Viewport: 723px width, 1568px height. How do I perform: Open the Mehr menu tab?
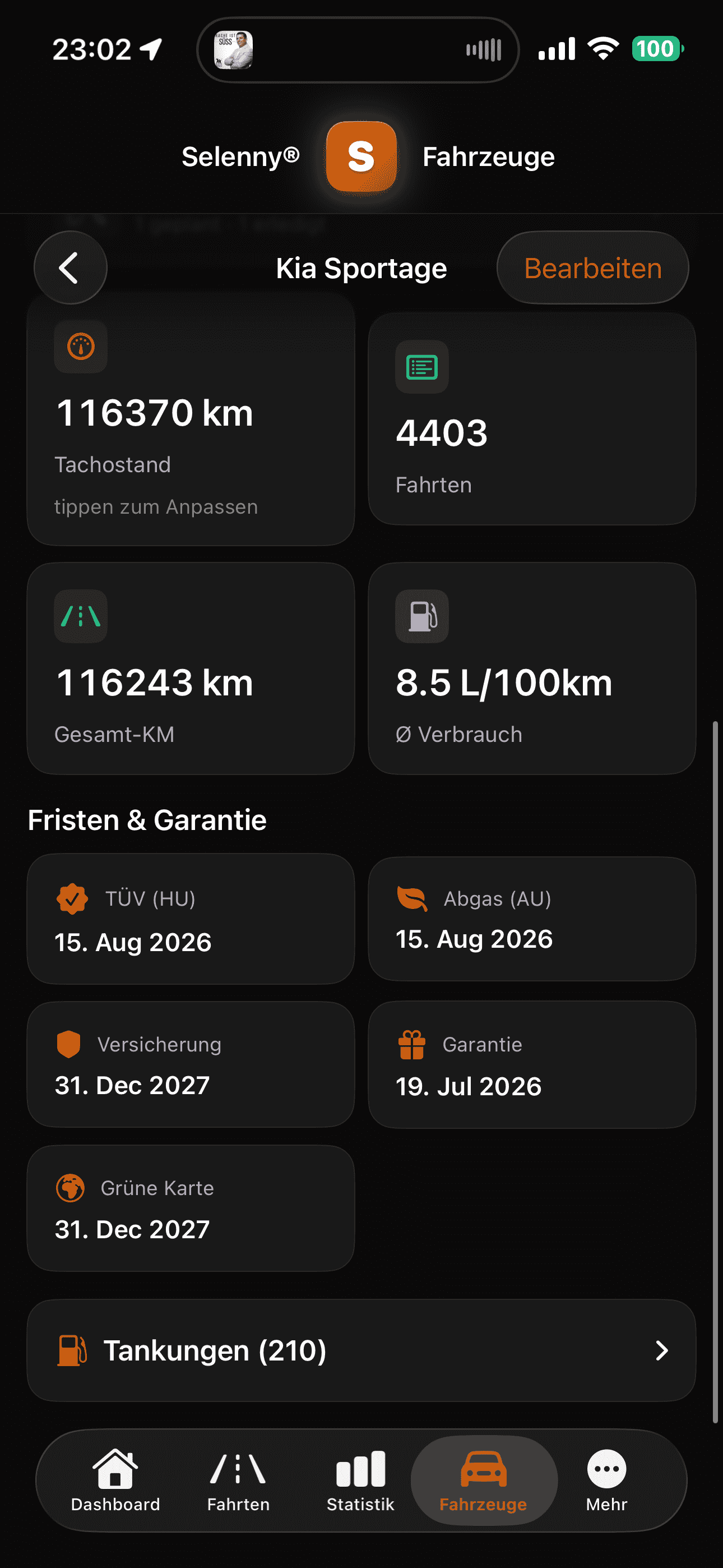pyautogui.click(x=606, y=1481)
